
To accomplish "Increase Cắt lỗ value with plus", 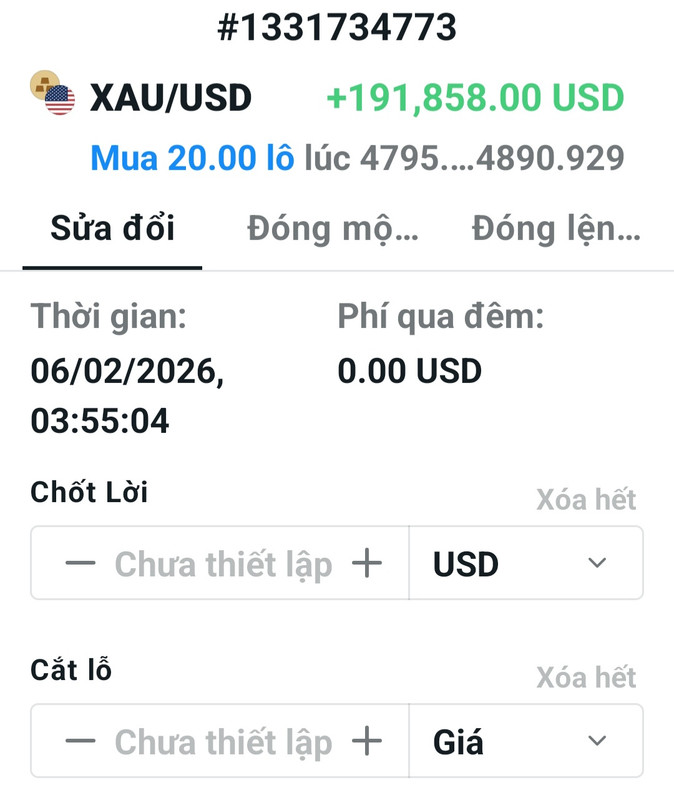I will click(x=368, y=742).
